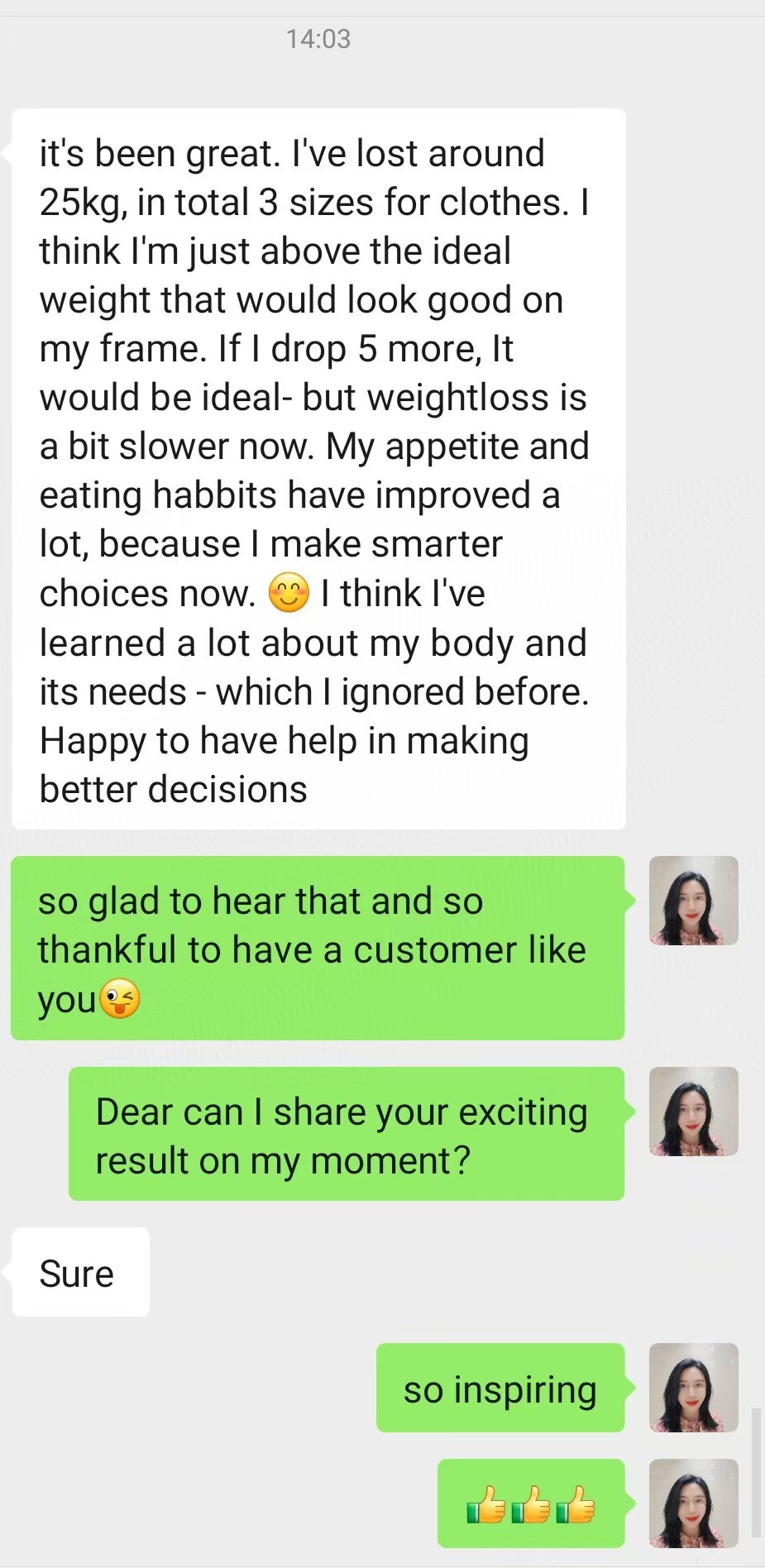Viewport: 765px width, 1568px height.
Task: View profile from avatar beside "so inspiring"
Action: click(693, 1388)
